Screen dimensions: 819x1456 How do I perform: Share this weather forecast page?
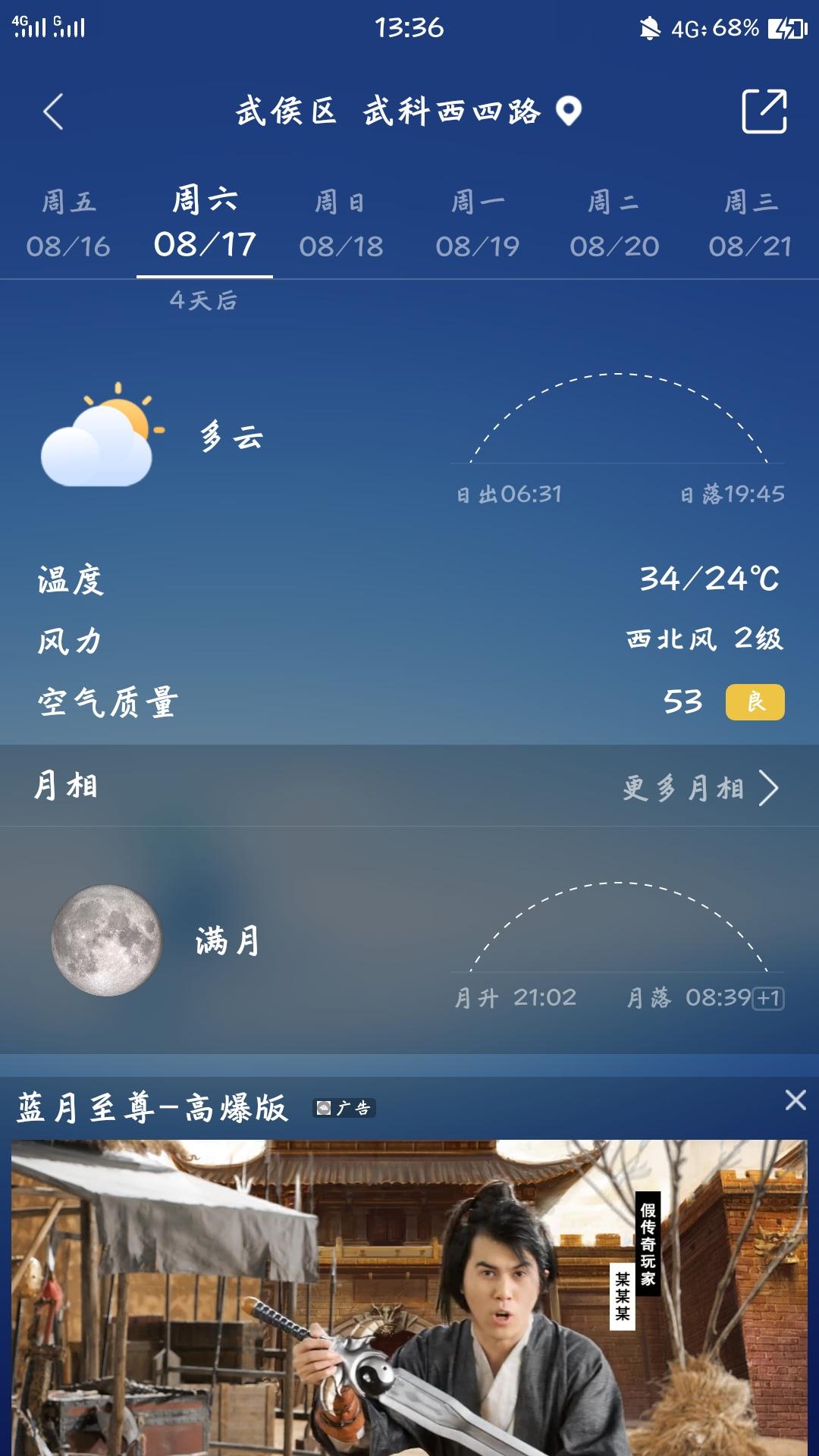pyautogui.click(x=764, y=111)
